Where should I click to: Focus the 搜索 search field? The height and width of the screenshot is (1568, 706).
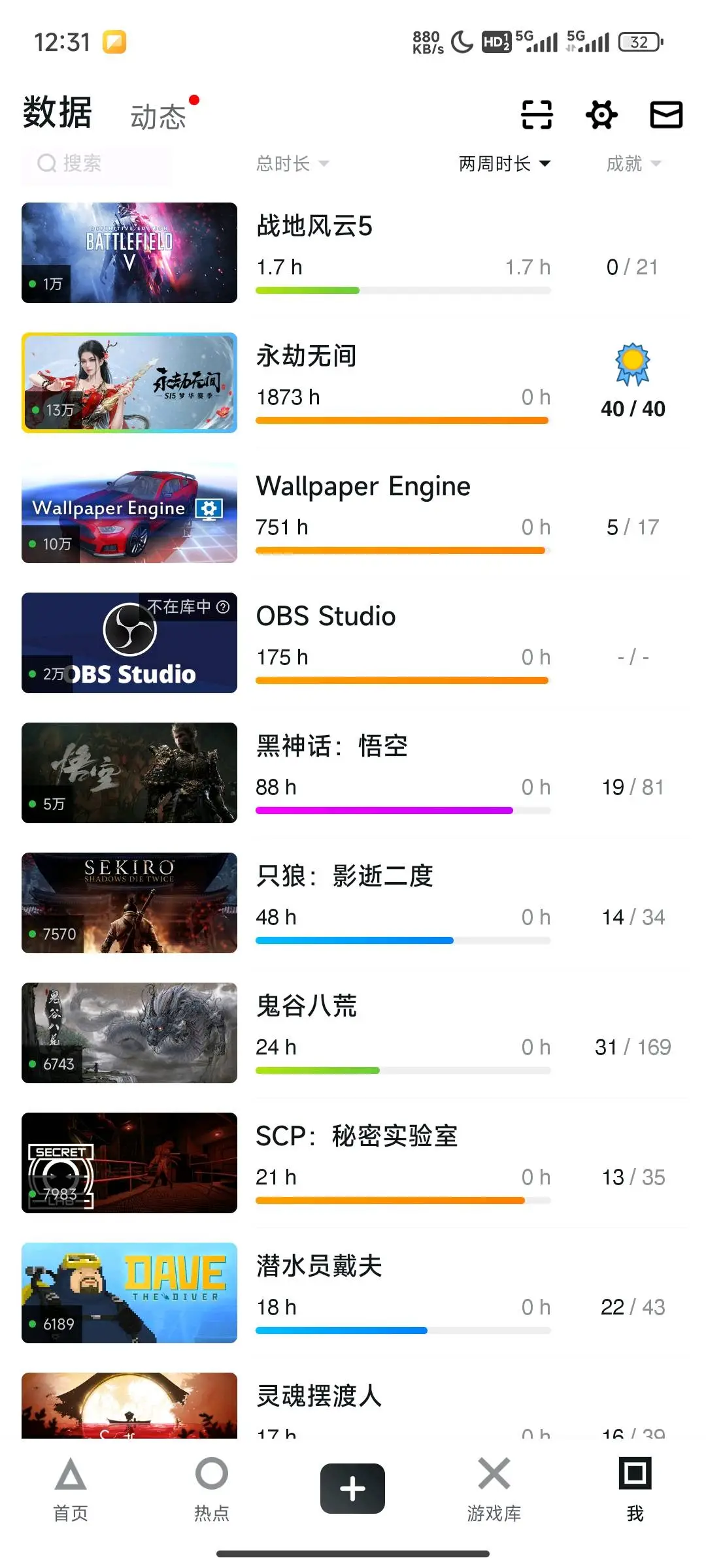coord(98,163)
